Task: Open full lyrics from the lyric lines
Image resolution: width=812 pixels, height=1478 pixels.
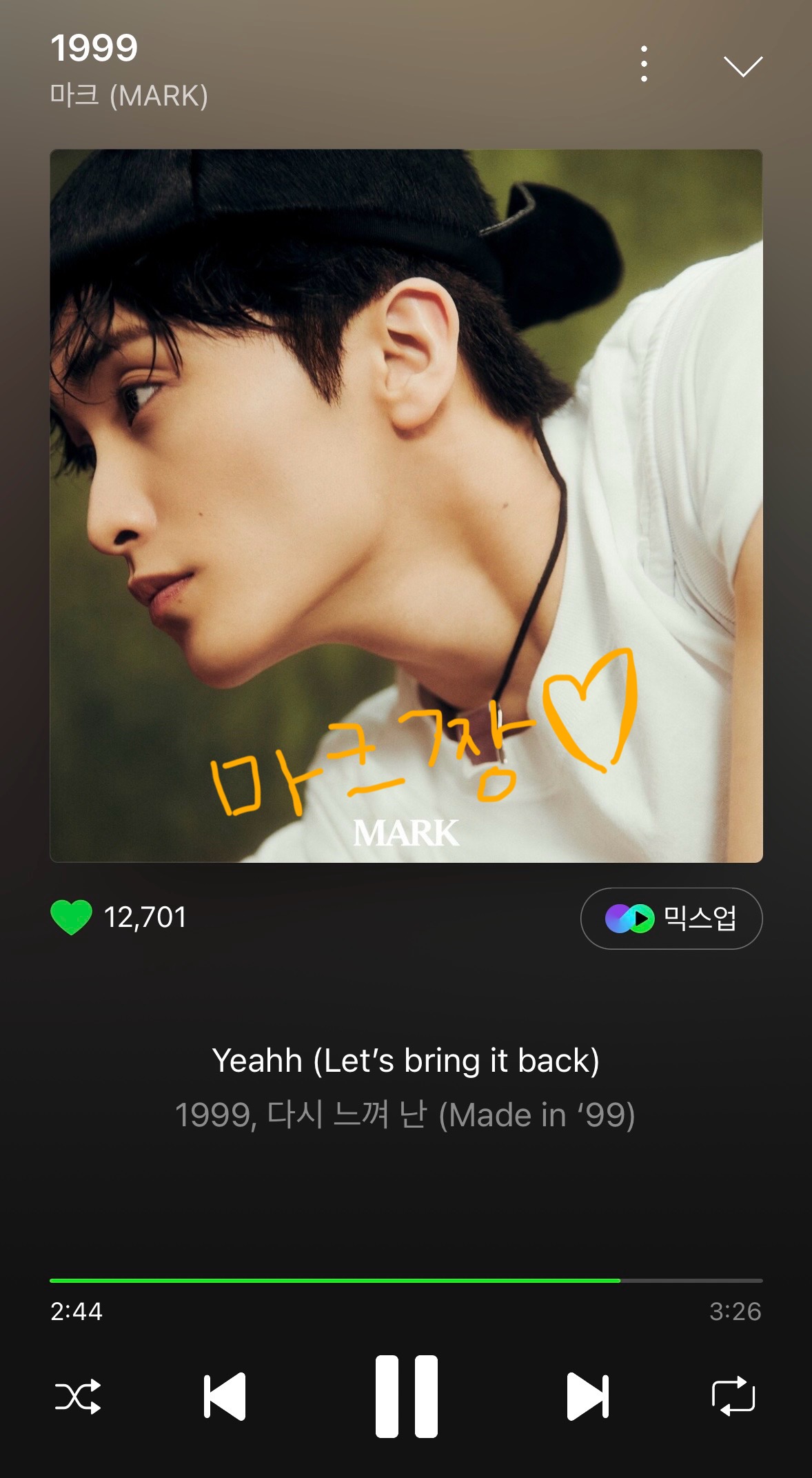Action: coord(405,1088)
